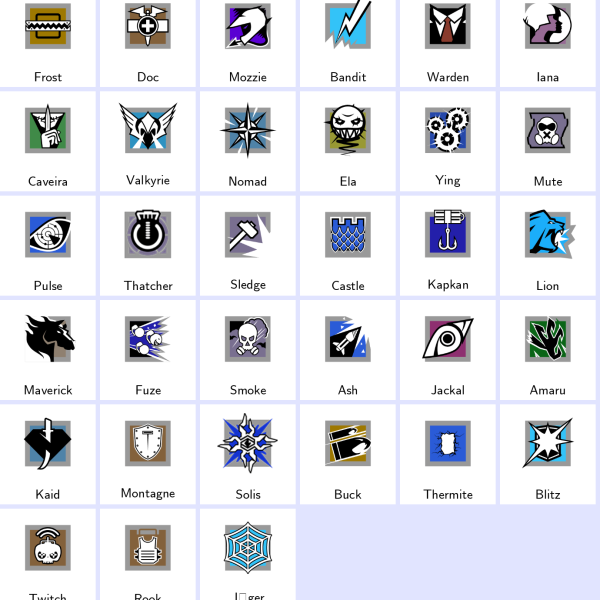Viewport: 600px width, 600px height.
Task: Tap the Sledge operator tile
Action: [x=248, y=245]
